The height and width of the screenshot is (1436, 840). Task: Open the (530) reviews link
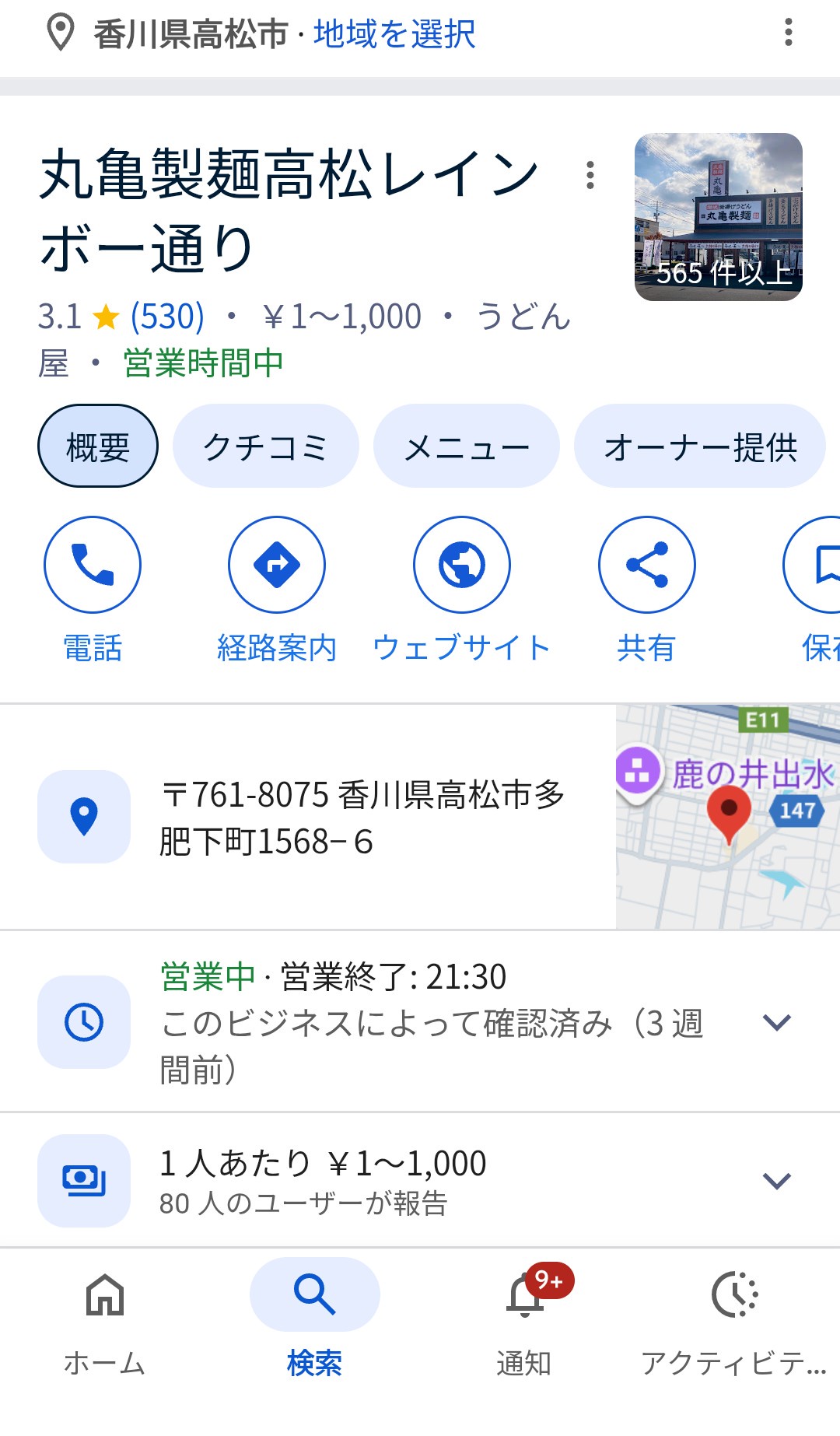tap(167, 317)
